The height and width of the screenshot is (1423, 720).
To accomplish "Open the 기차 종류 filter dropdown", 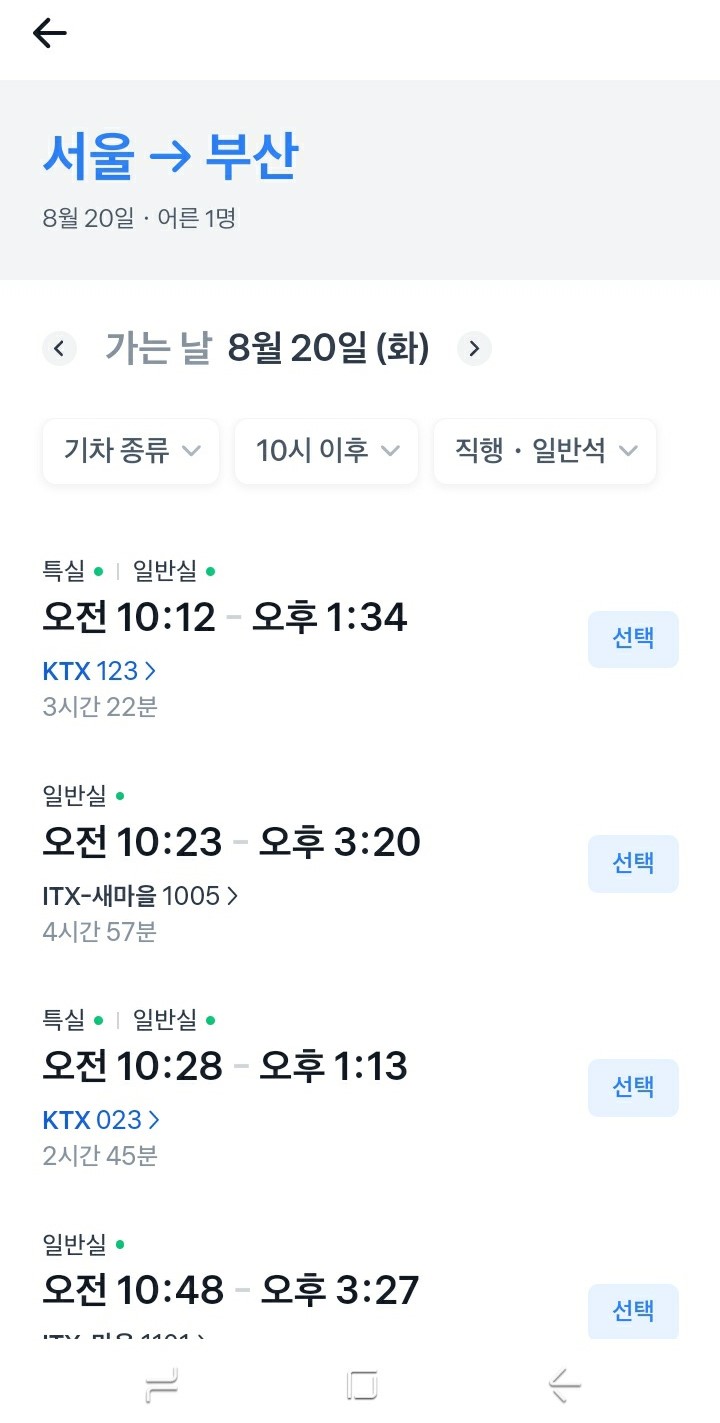I will pos(129,451).
